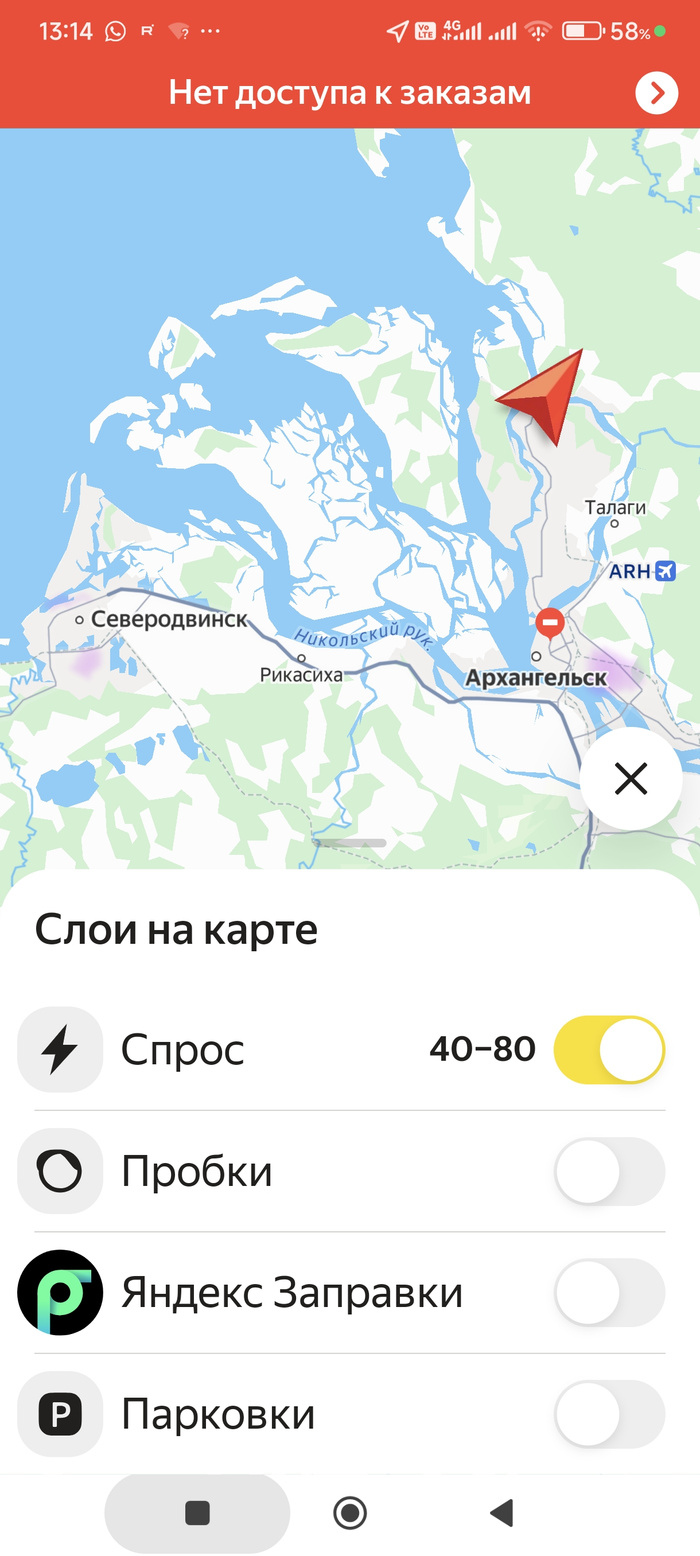Turn on Яндекс Заправки layer
This screenshot has width=700, height=1556.
click(x=609, y=1293)
